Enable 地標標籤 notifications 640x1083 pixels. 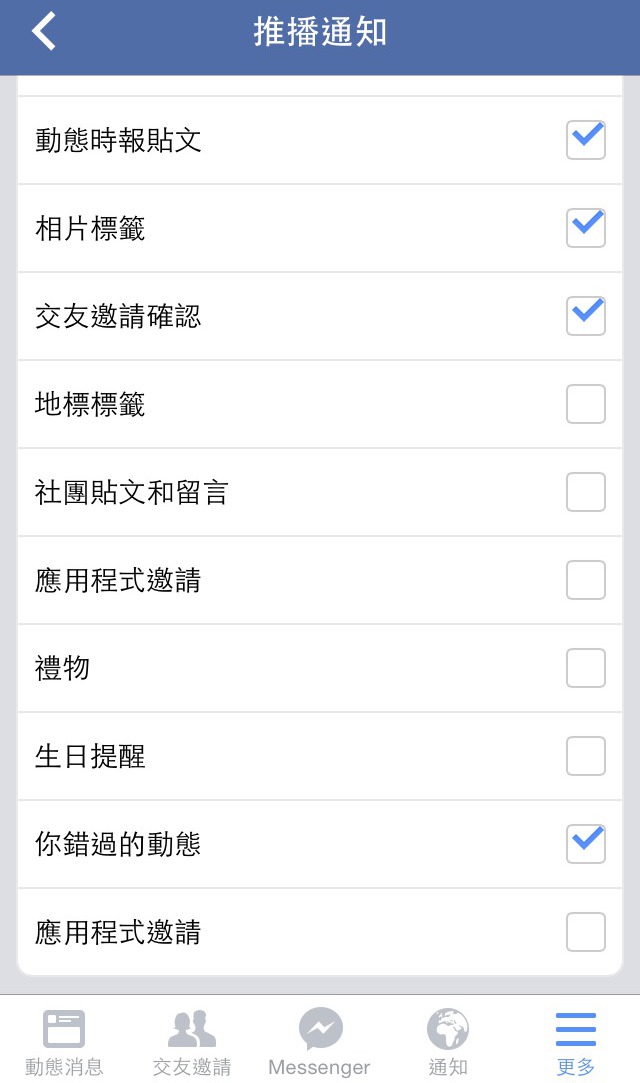(x=585, y=404)
